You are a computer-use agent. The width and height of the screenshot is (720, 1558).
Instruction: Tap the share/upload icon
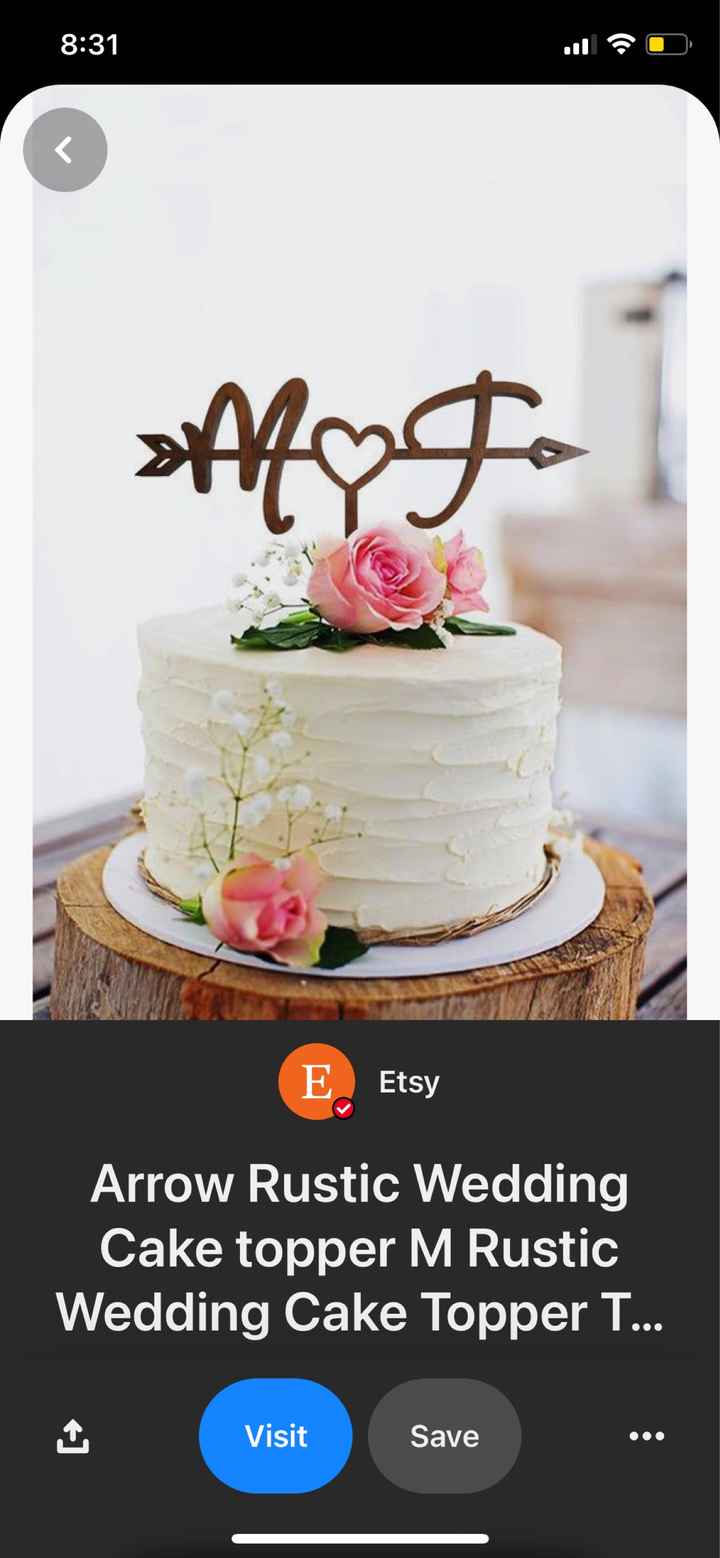tap(71, 1435)
